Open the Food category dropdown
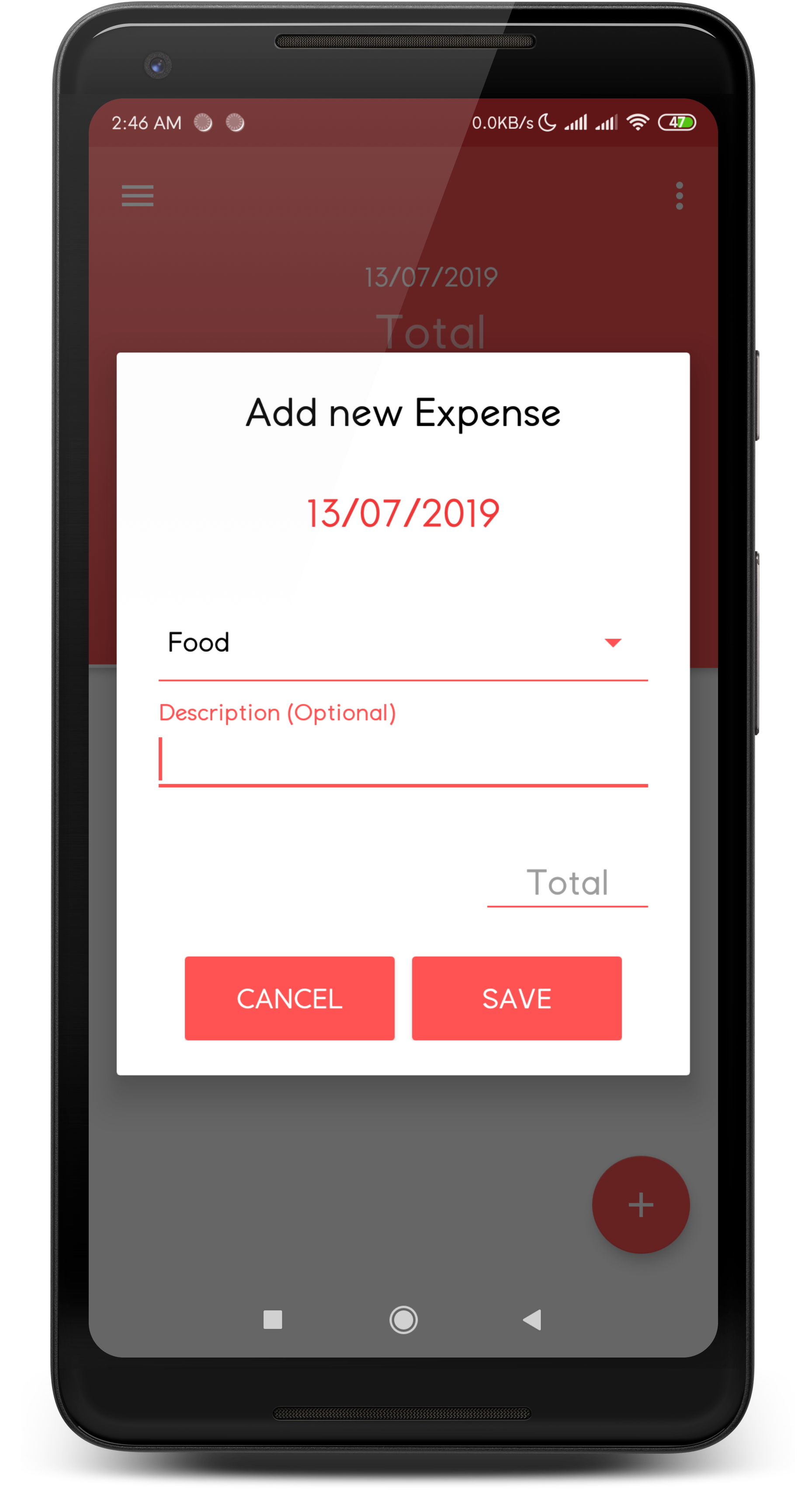Screen dimensions: 812x1511 pos(402,643)
